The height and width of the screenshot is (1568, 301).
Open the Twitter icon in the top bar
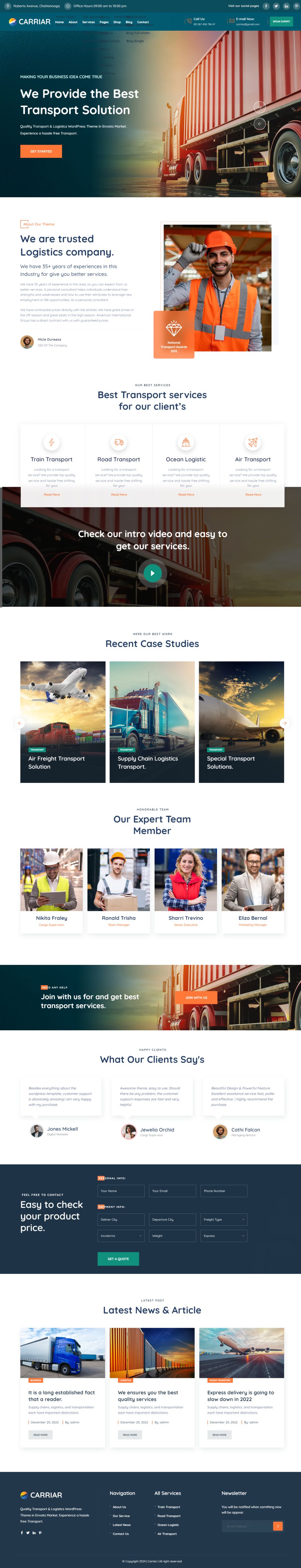275,6
